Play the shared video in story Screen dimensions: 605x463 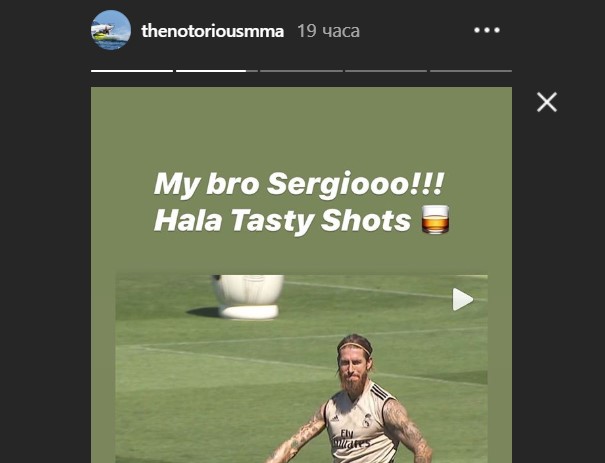coord(461,299)
